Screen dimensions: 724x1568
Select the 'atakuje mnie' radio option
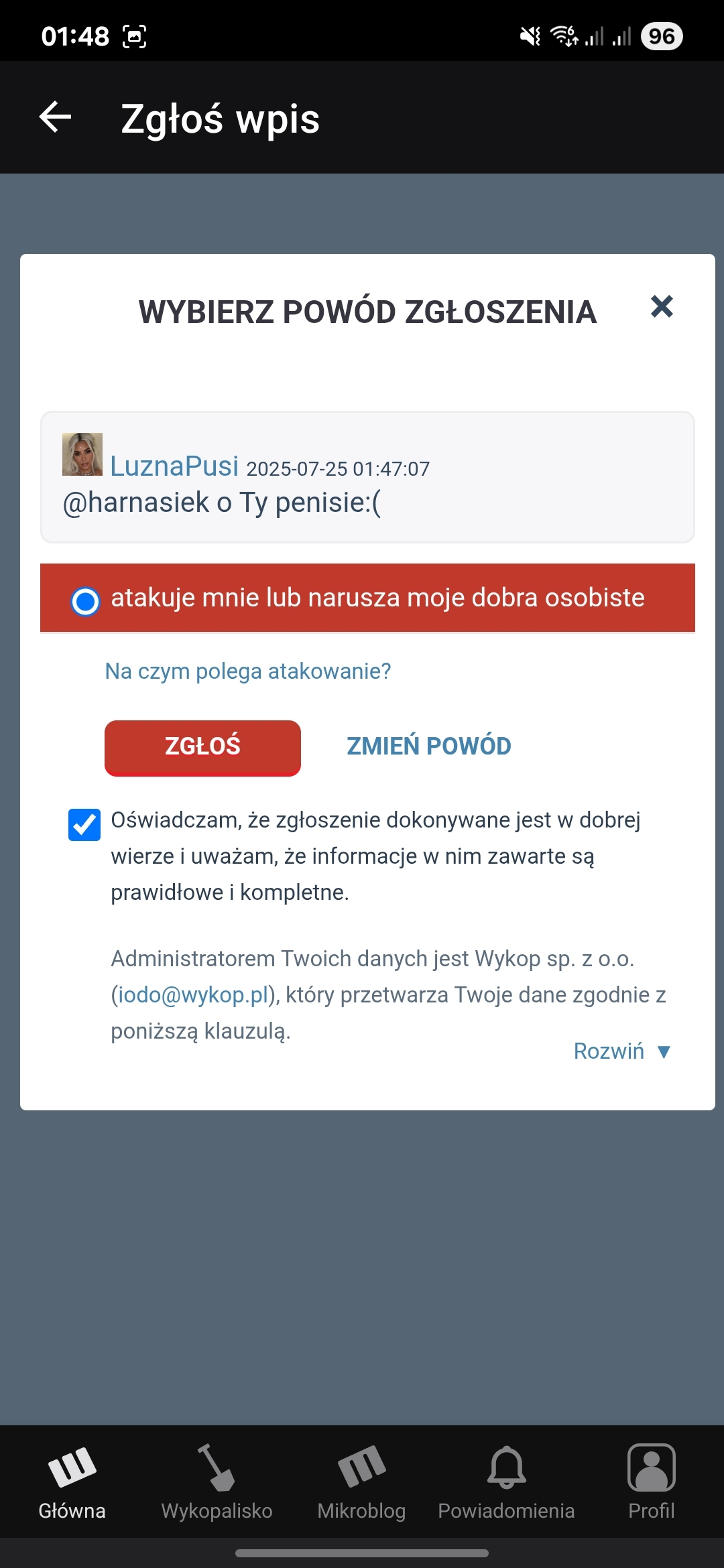click(86, 601)
